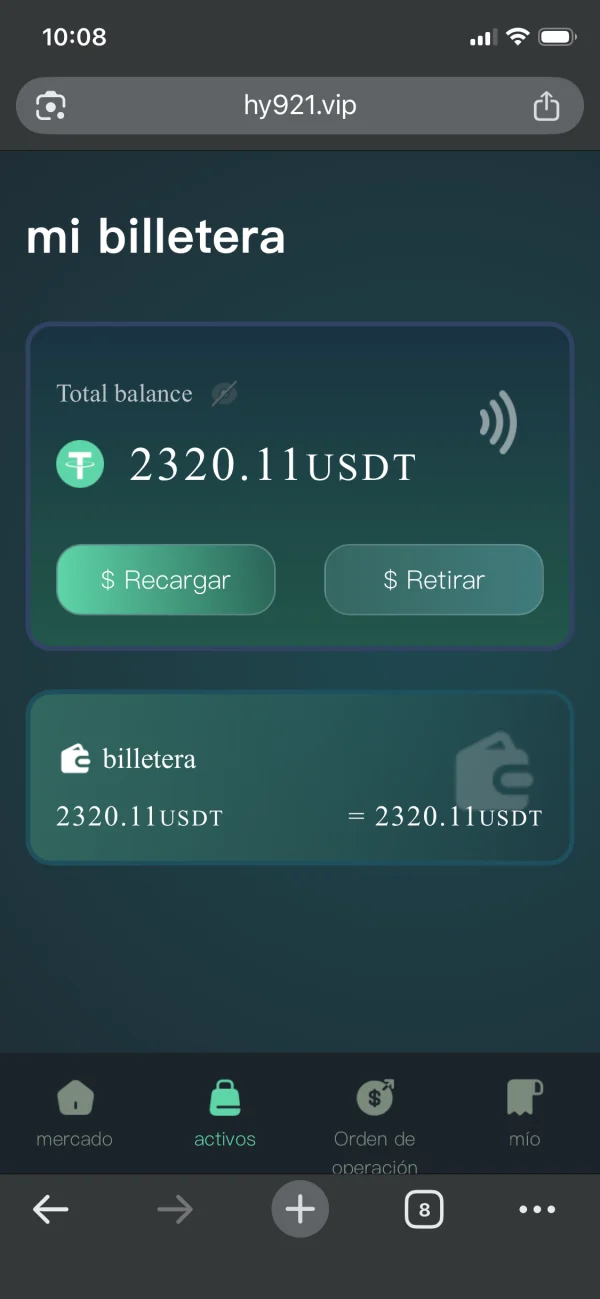The height and width of the screenshot is (1299, 600).
Task: Open a new browser tab
Action: pos(300,1210)
